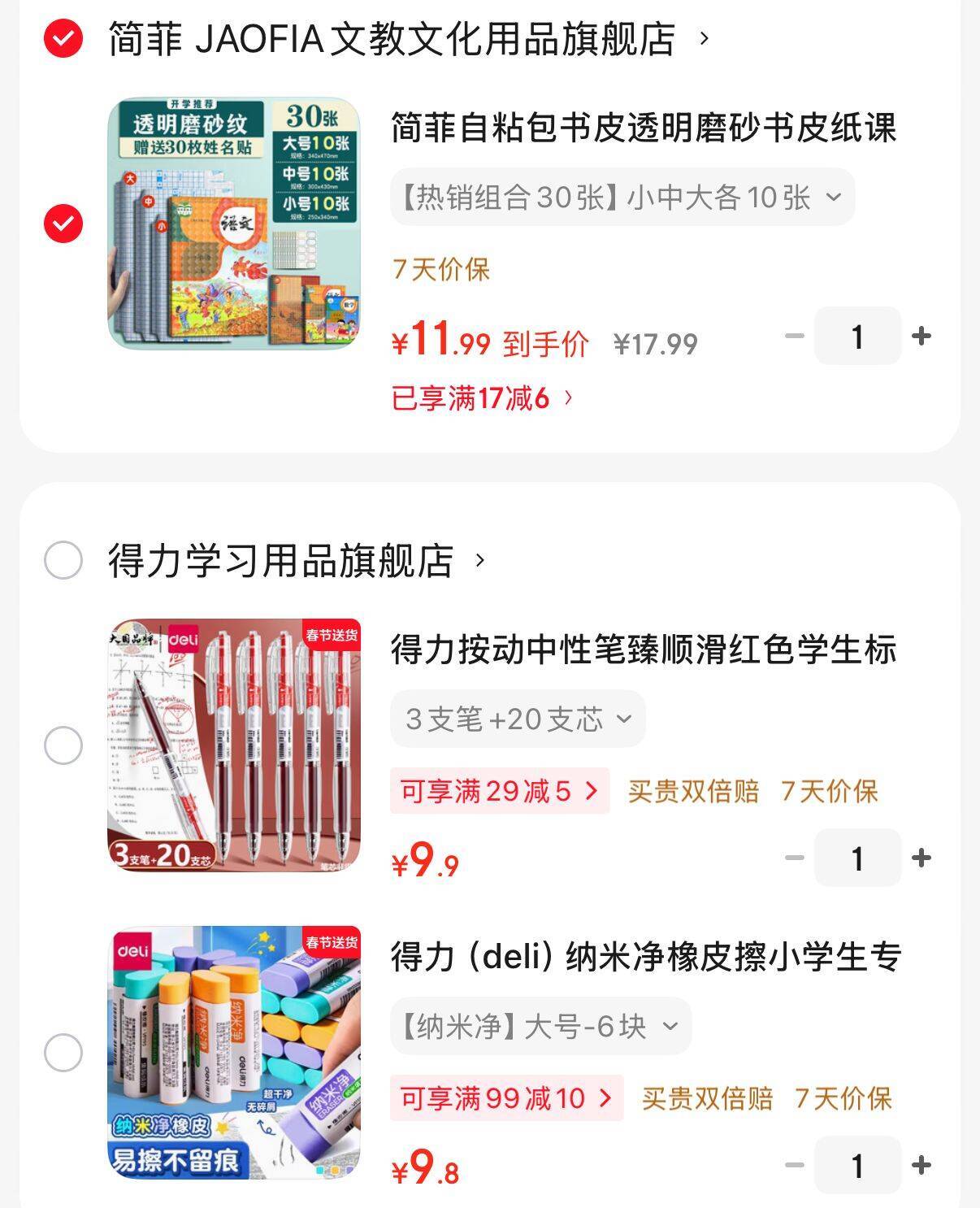The width and height of the screenshot is (980, 1208).
Task: Open 简菲 JAOFIA文教文化用品旗舰店 store page
Action: point(392,38)
